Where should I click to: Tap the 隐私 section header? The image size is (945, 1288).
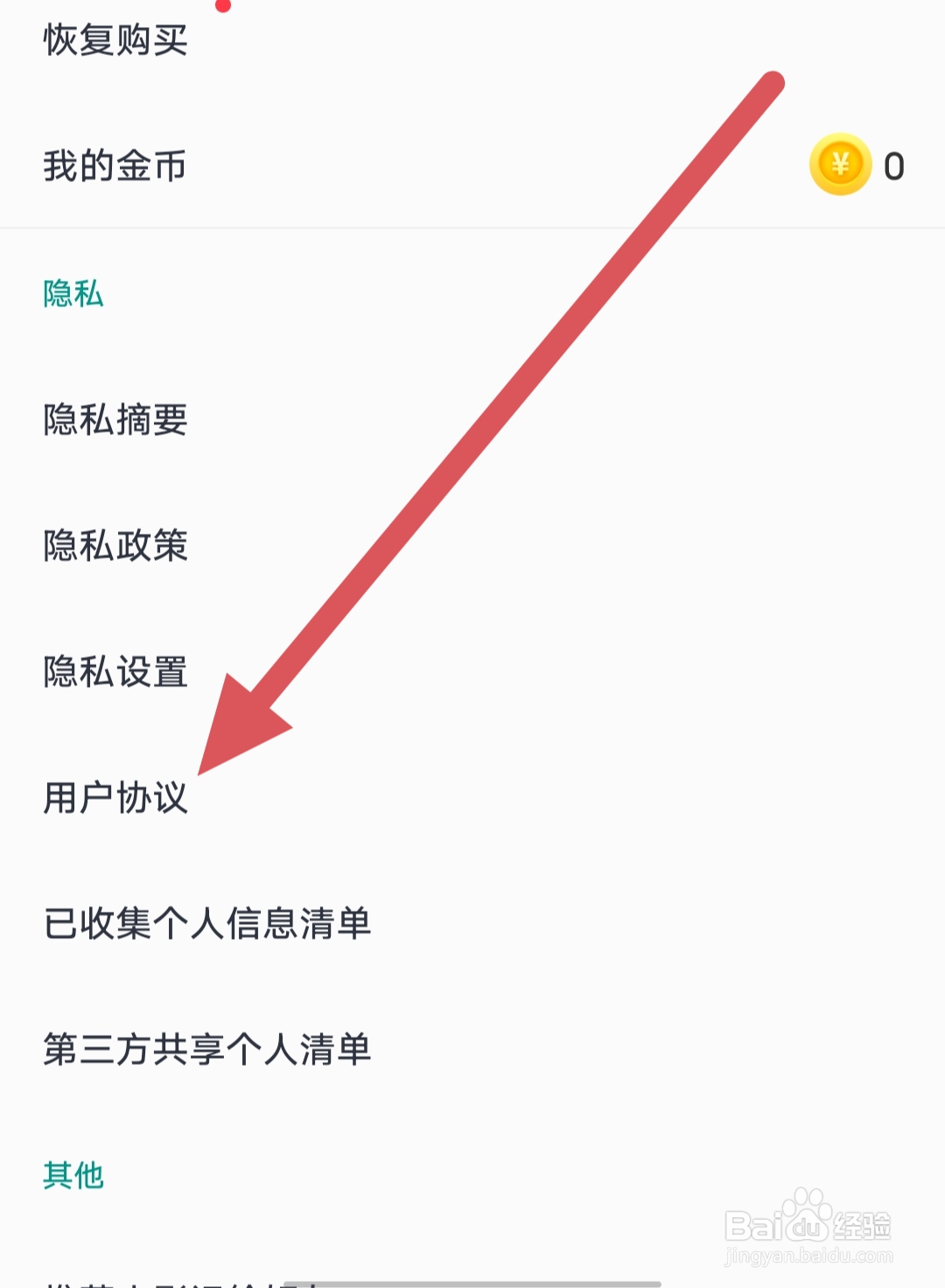[73, 295]
